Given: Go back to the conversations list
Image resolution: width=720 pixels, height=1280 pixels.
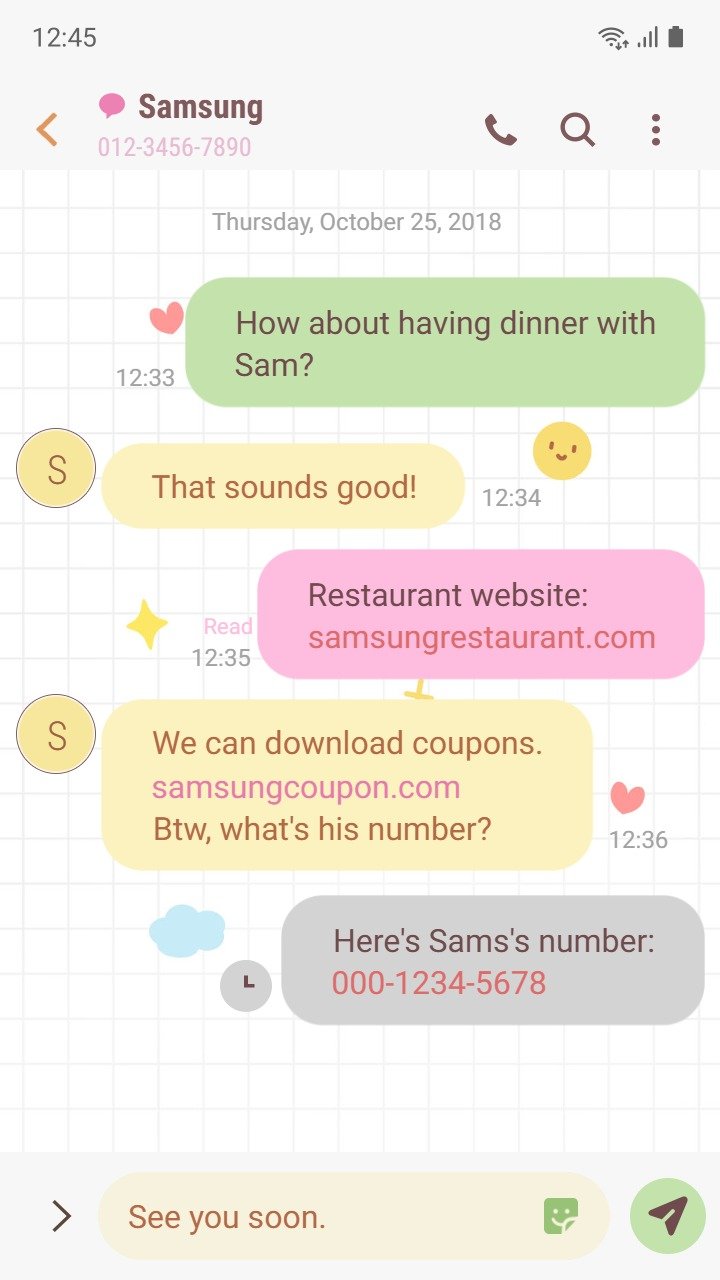Looking at the screenshot, I should pyautogui.click(x=47, y=130).
